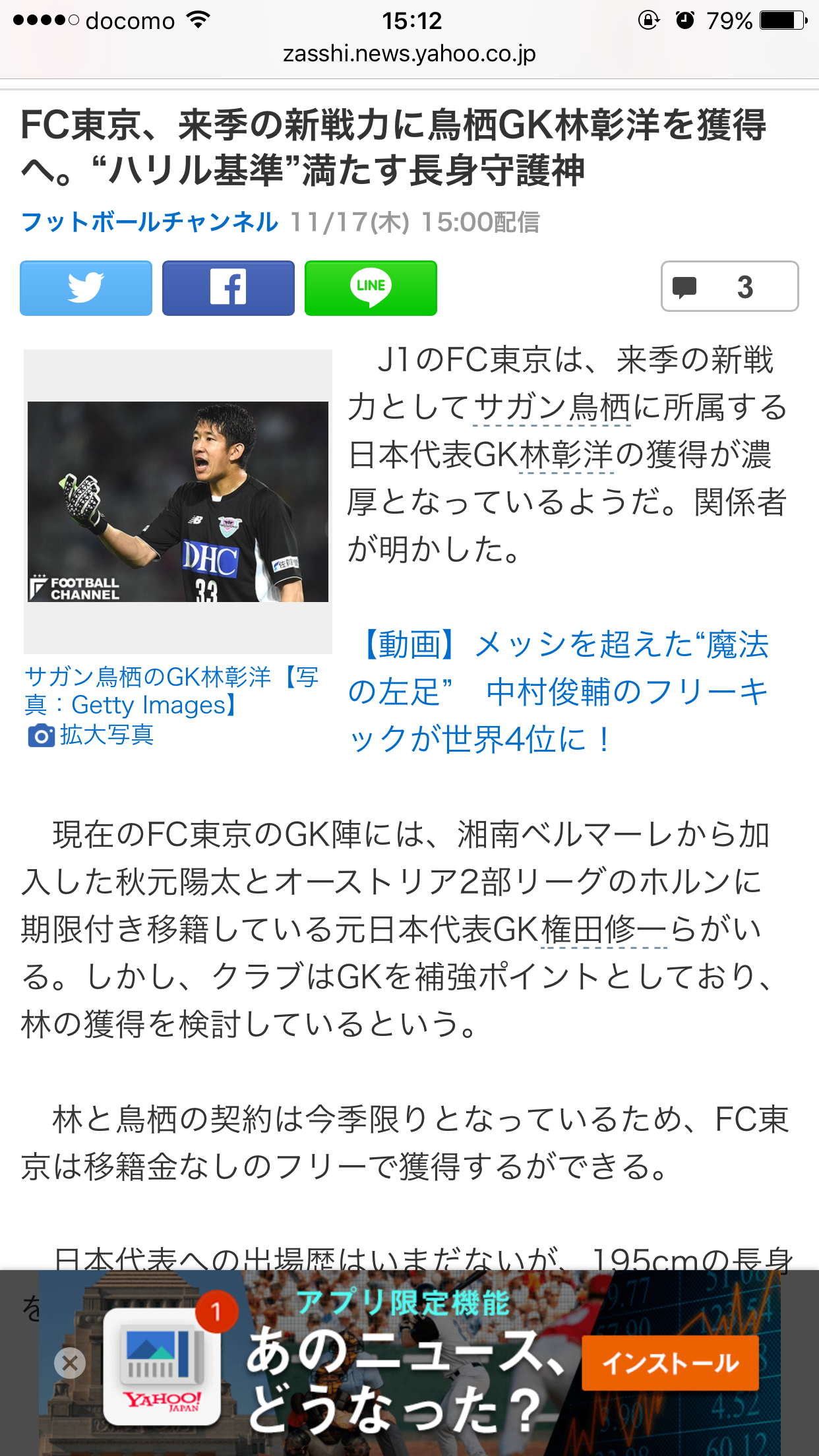The width and height of the screenshot is (819, 1456).
Task: Tap インストール on the app banner
Action: 670,1362
